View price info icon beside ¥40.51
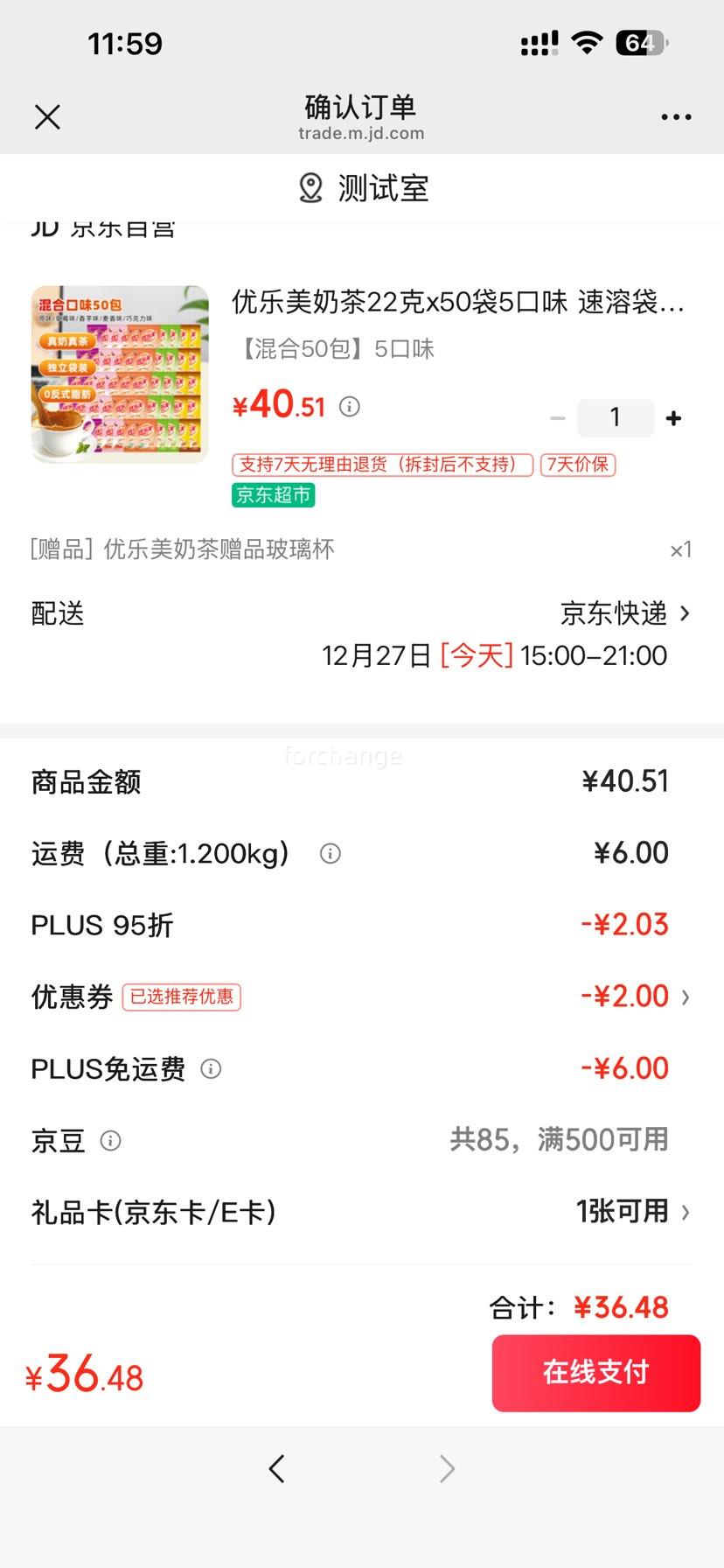 350,407
